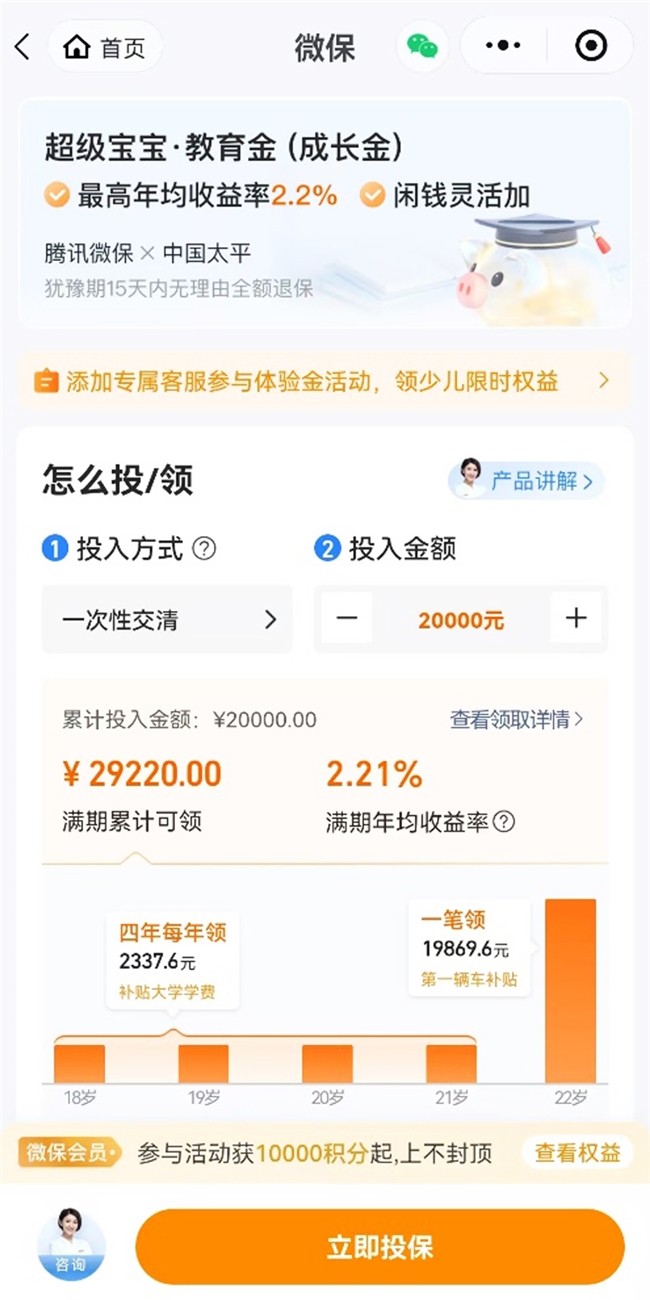
Task: Watch the 产品讲解 product explanation
Action: [x=527, y=481]
